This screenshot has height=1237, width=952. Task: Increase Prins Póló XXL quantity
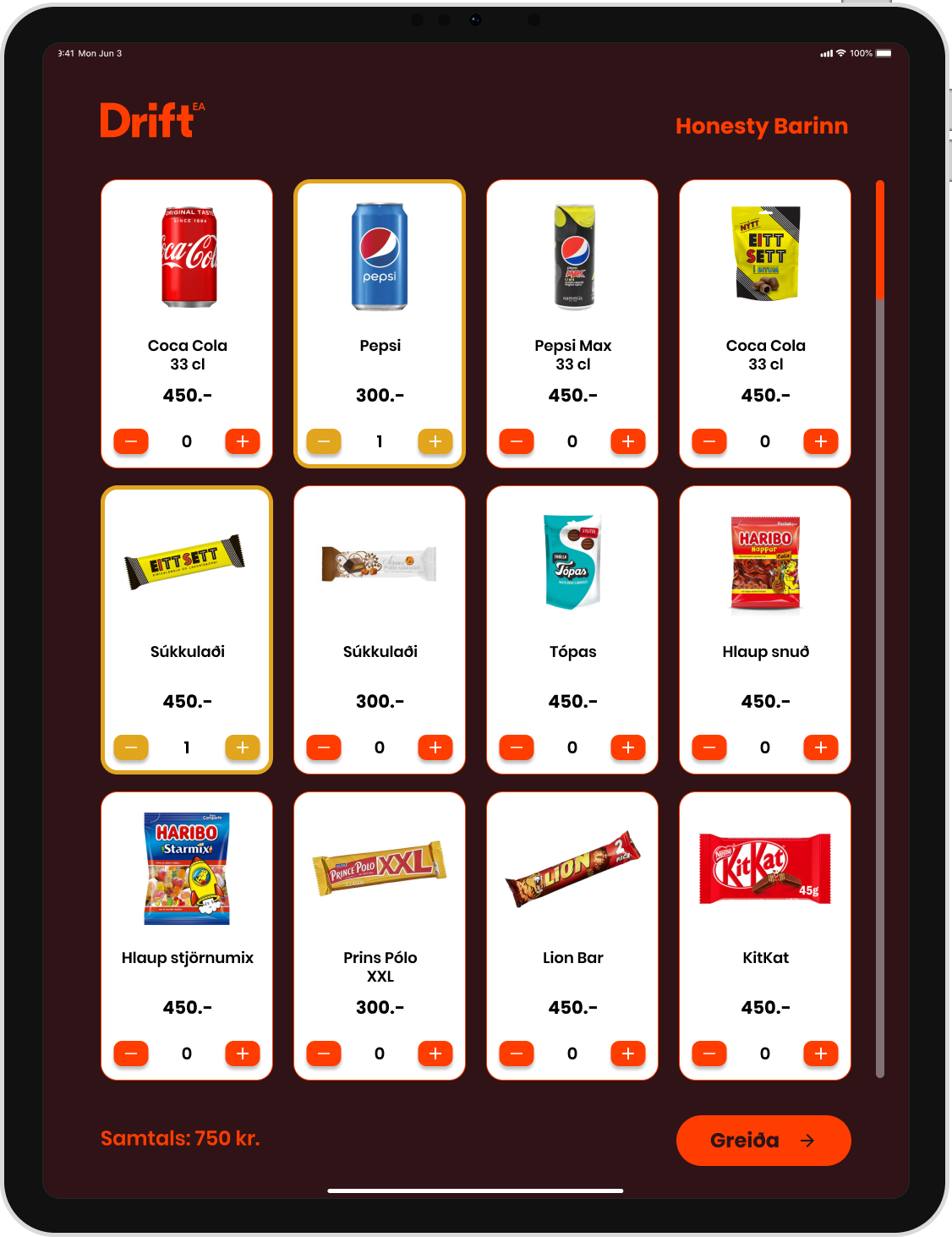click(x=435, y=1054)
